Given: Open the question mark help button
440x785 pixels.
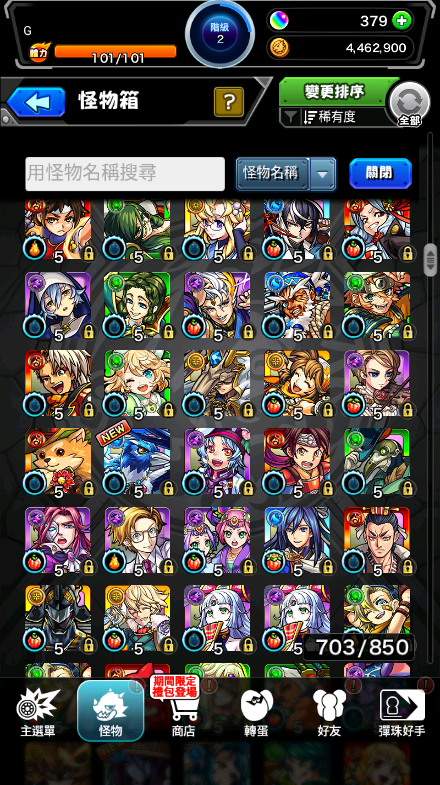Looking at the screenshot, I should [x=229, y=102].
